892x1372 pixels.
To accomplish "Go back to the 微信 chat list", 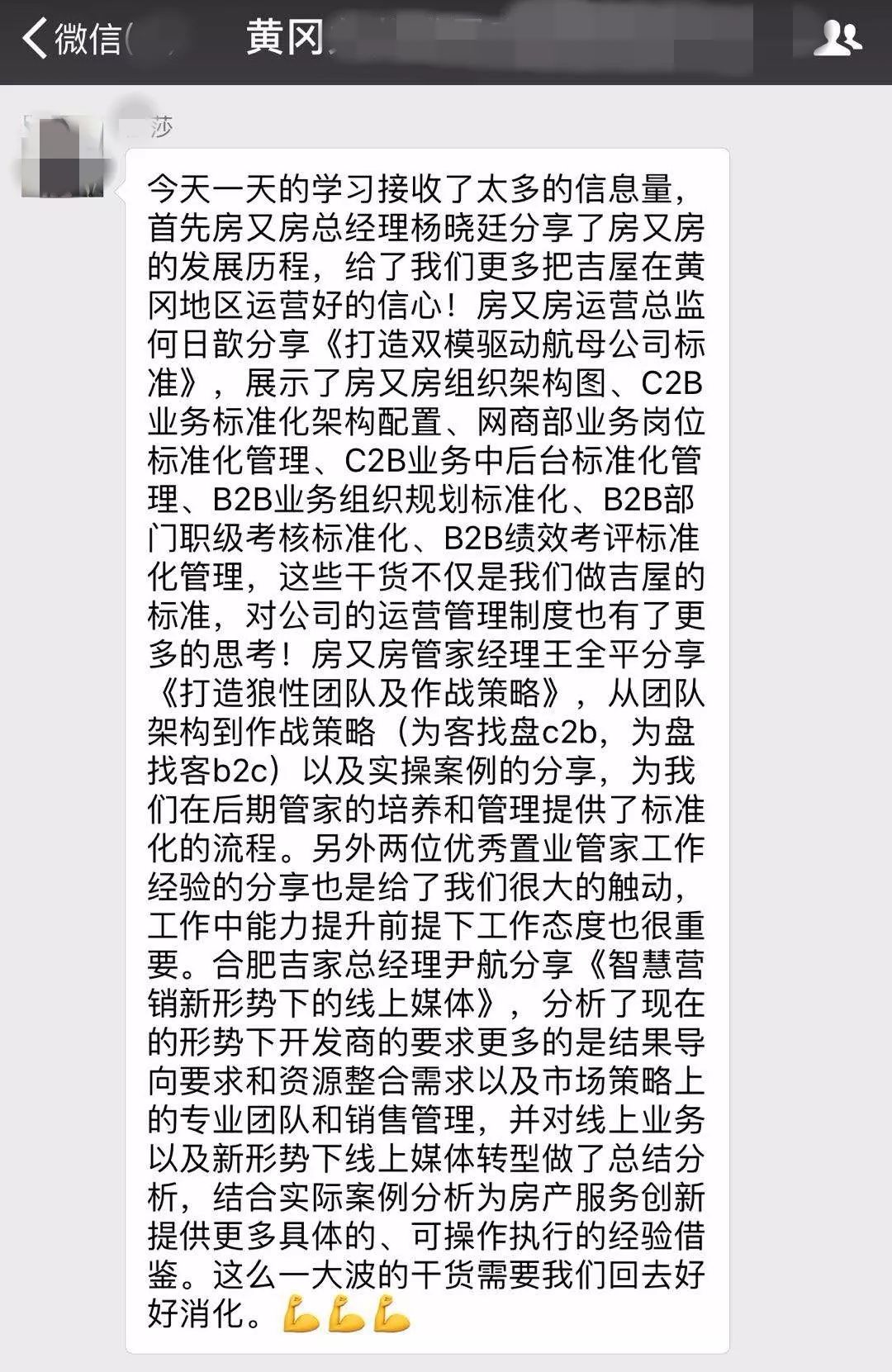I will click(x=73, y=39).
